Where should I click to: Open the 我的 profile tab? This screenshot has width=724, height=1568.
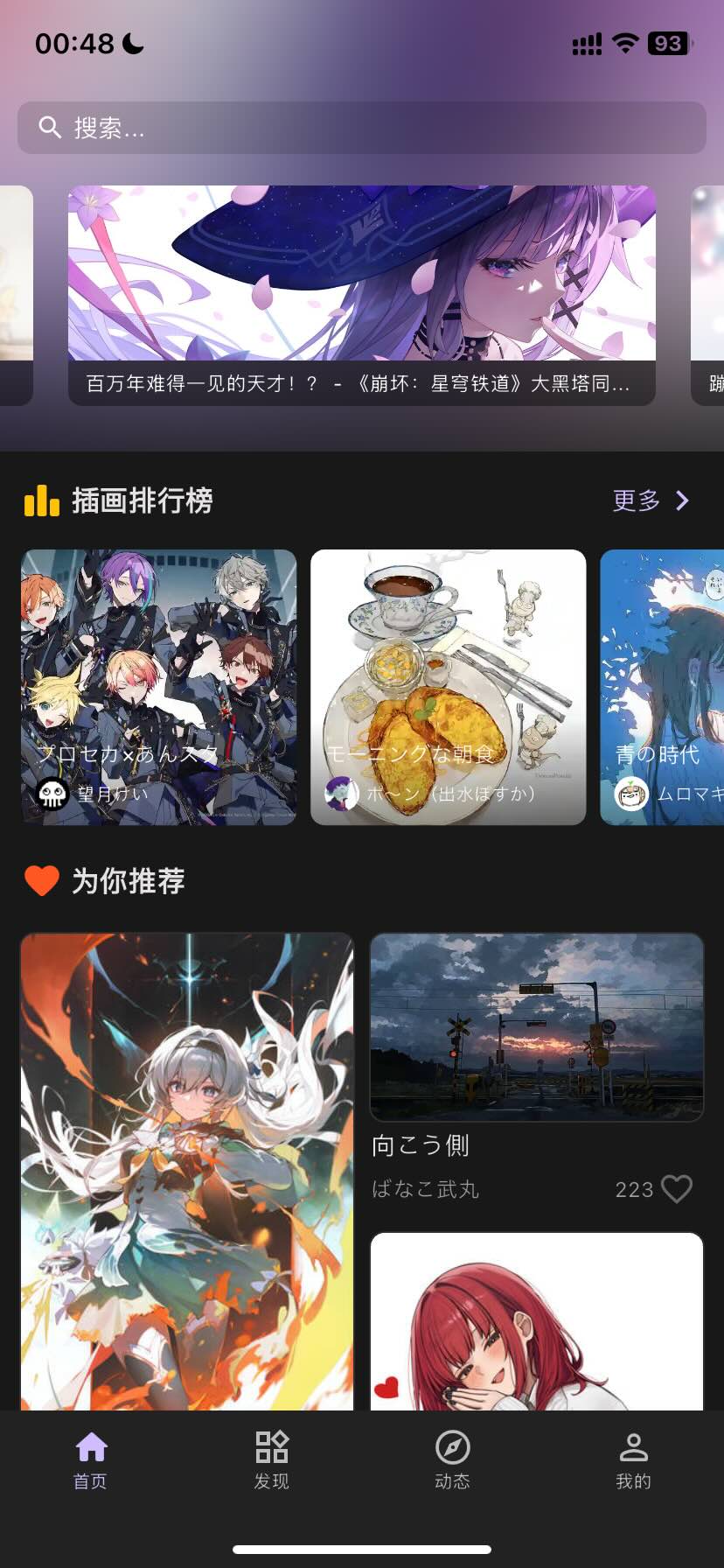(x=633, y=1459)
